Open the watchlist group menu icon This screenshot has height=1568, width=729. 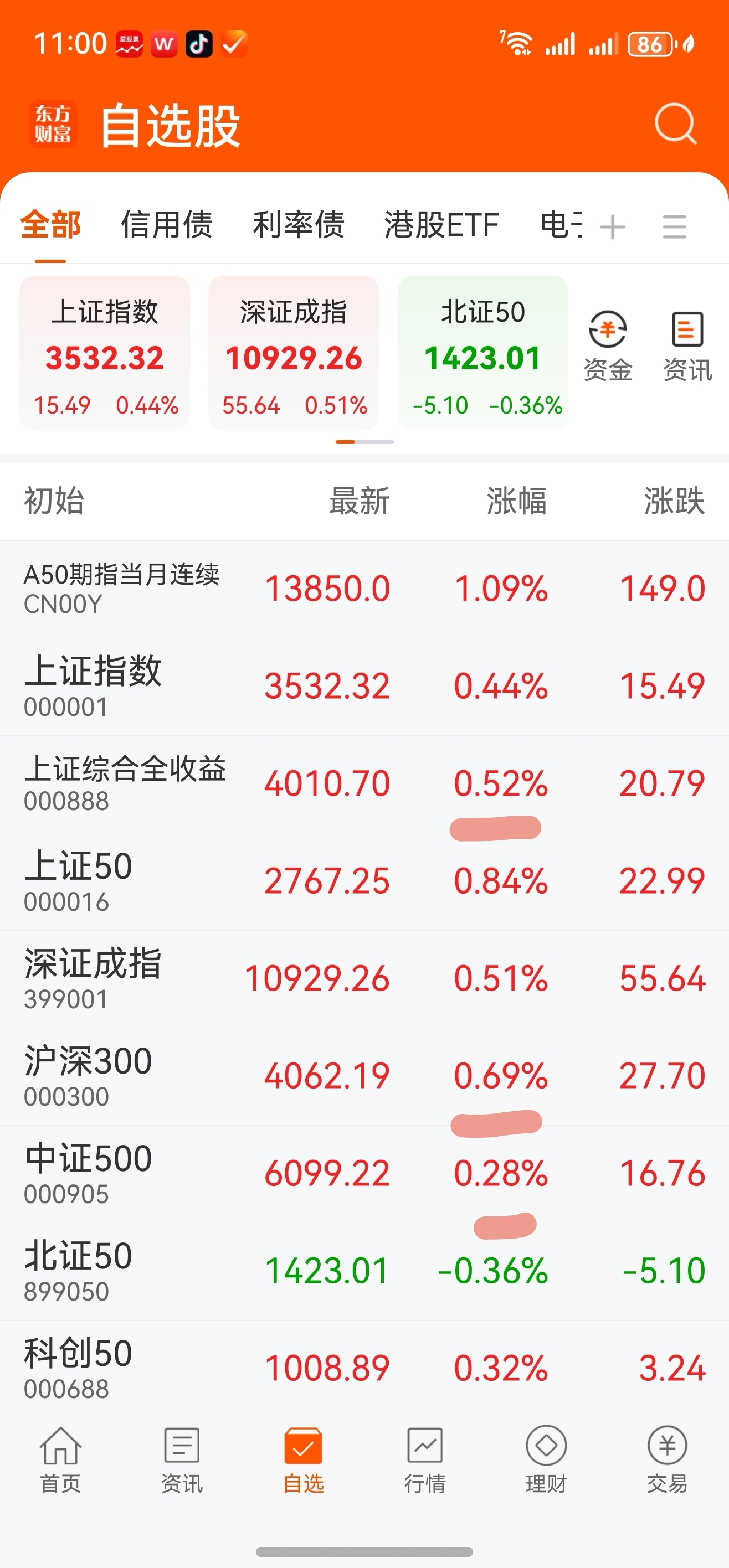pyautogui.click(x=674, y=227)
